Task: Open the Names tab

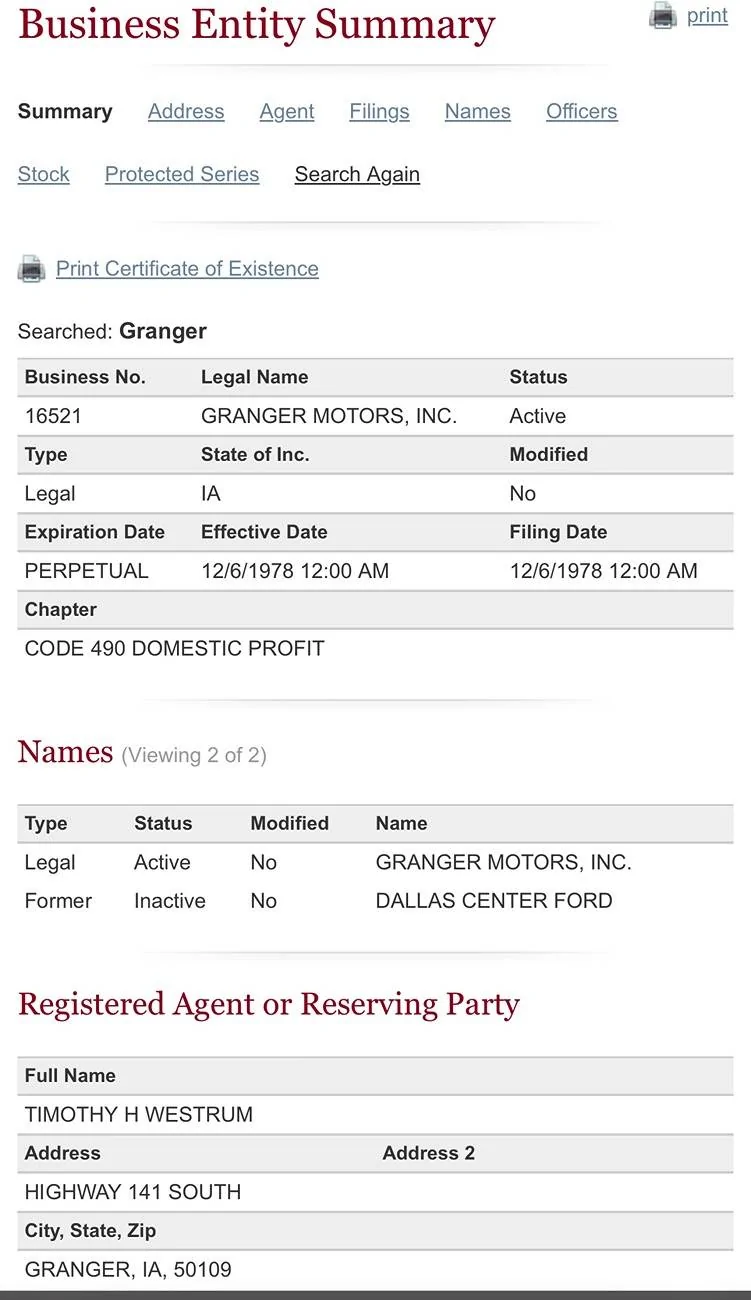Action: click(x=477, y=112)
